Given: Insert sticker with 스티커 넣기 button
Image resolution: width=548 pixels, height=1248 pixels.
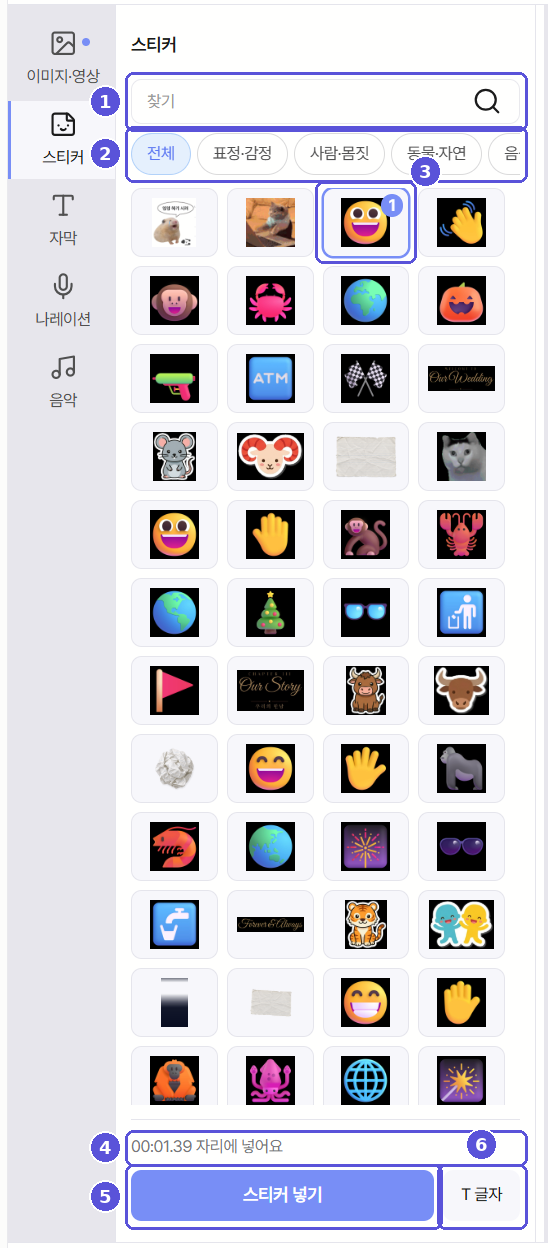Looking at the screenshot, I should (x=283, y=1195).
